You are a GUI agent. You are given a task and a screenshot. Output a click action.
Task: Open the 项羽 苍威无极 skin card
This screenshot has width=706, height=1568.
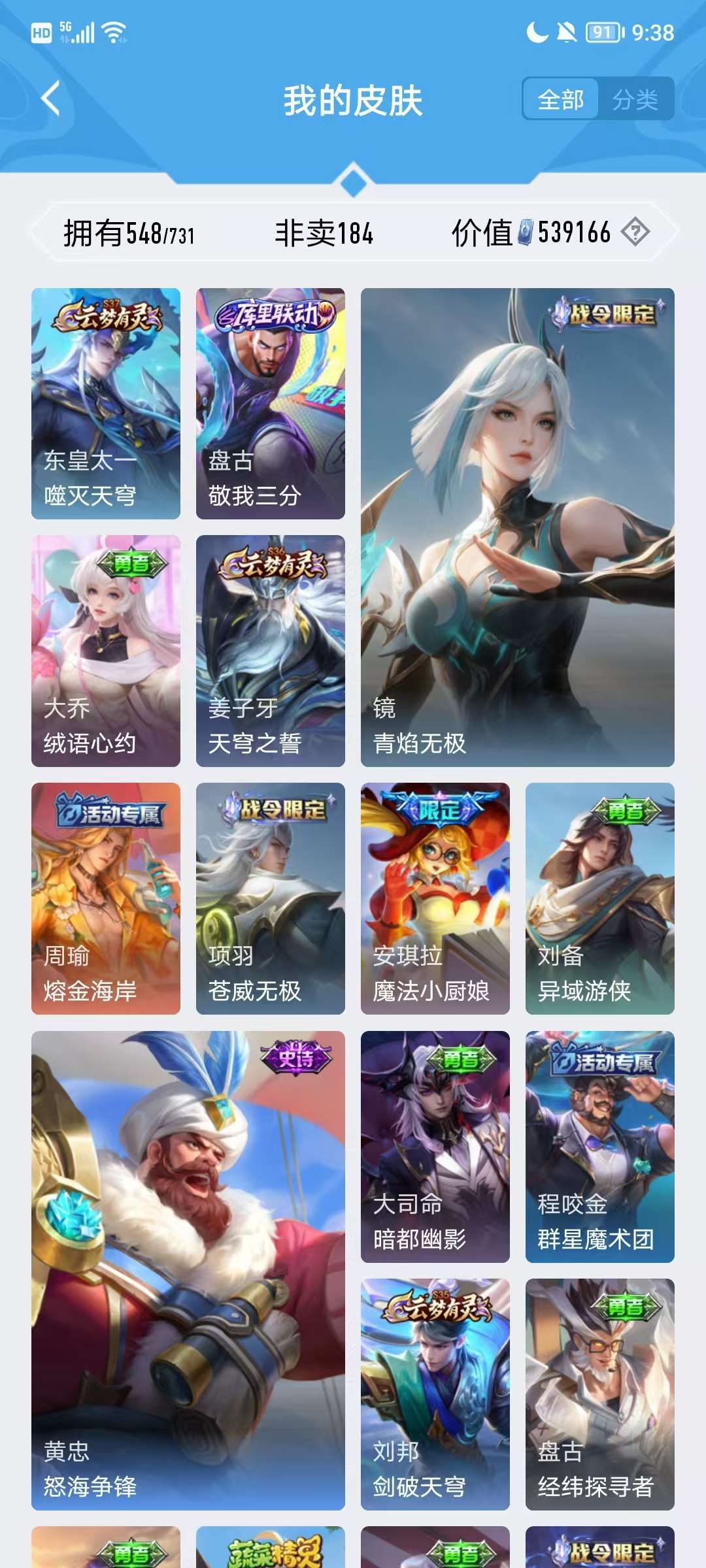[x=271, y=898]
